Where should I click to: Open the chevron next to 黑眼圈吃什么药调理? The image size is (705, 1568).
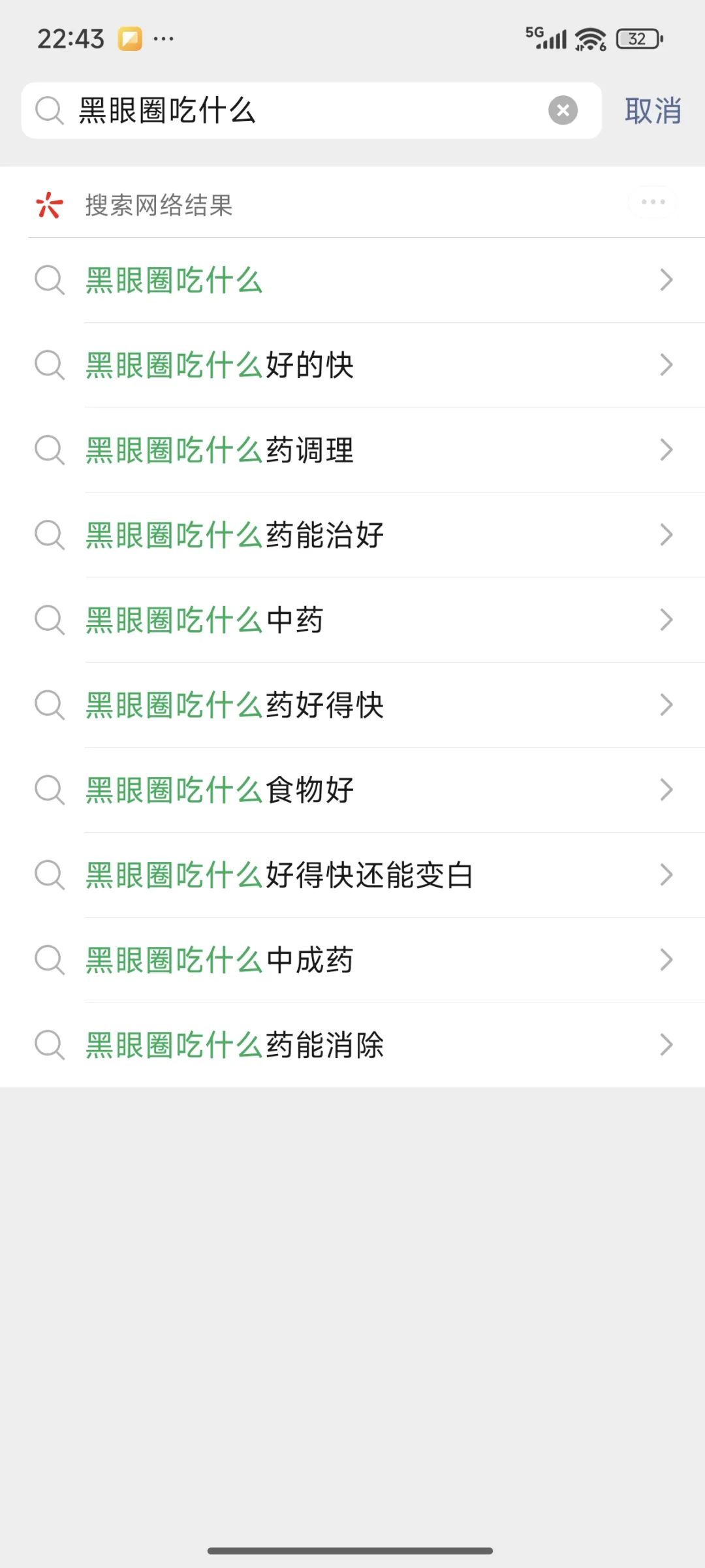pyautogui.click(x=666, y=450)
